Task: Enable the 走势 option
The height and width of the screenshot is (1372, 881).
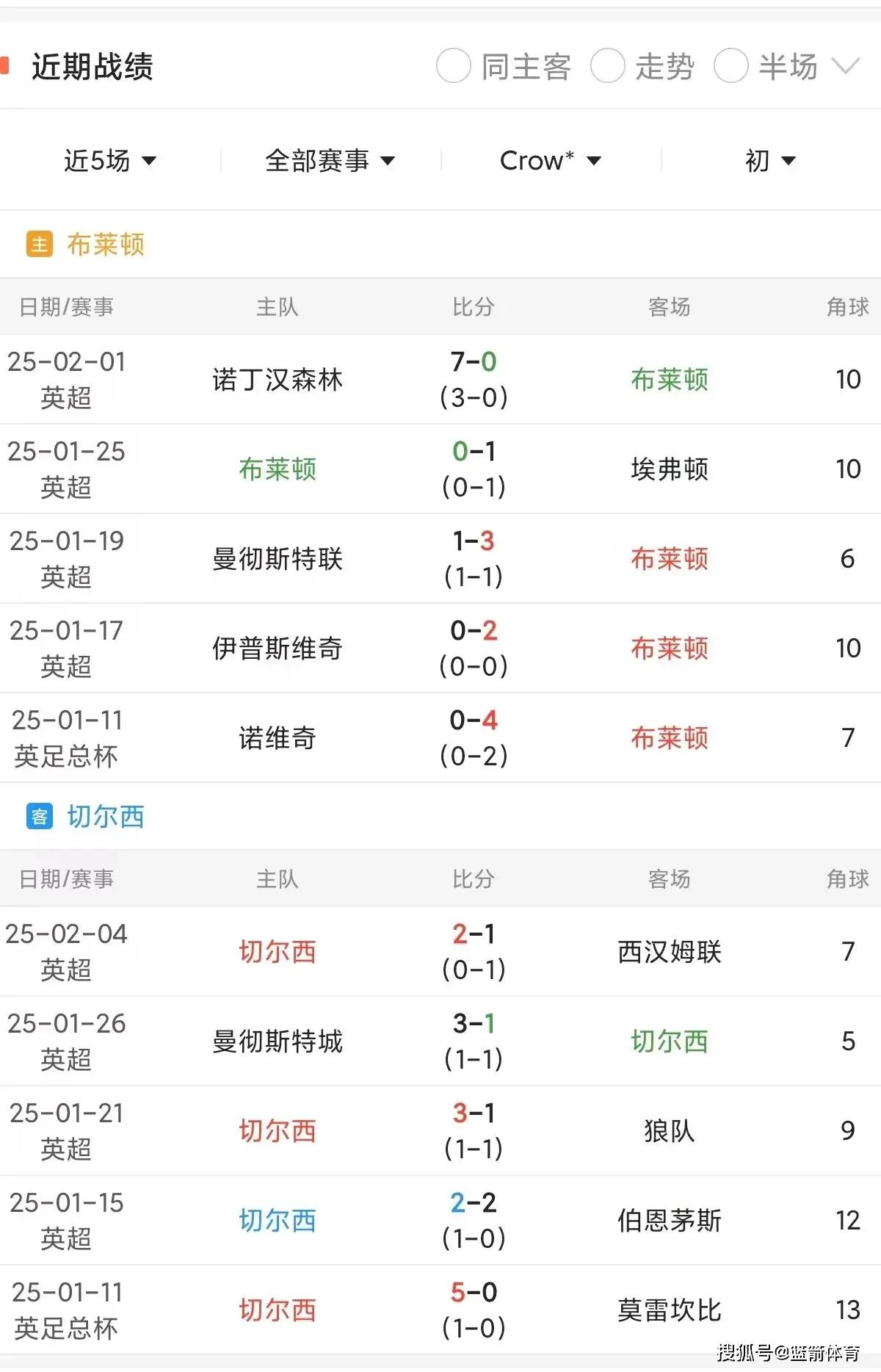Action: 608,66
